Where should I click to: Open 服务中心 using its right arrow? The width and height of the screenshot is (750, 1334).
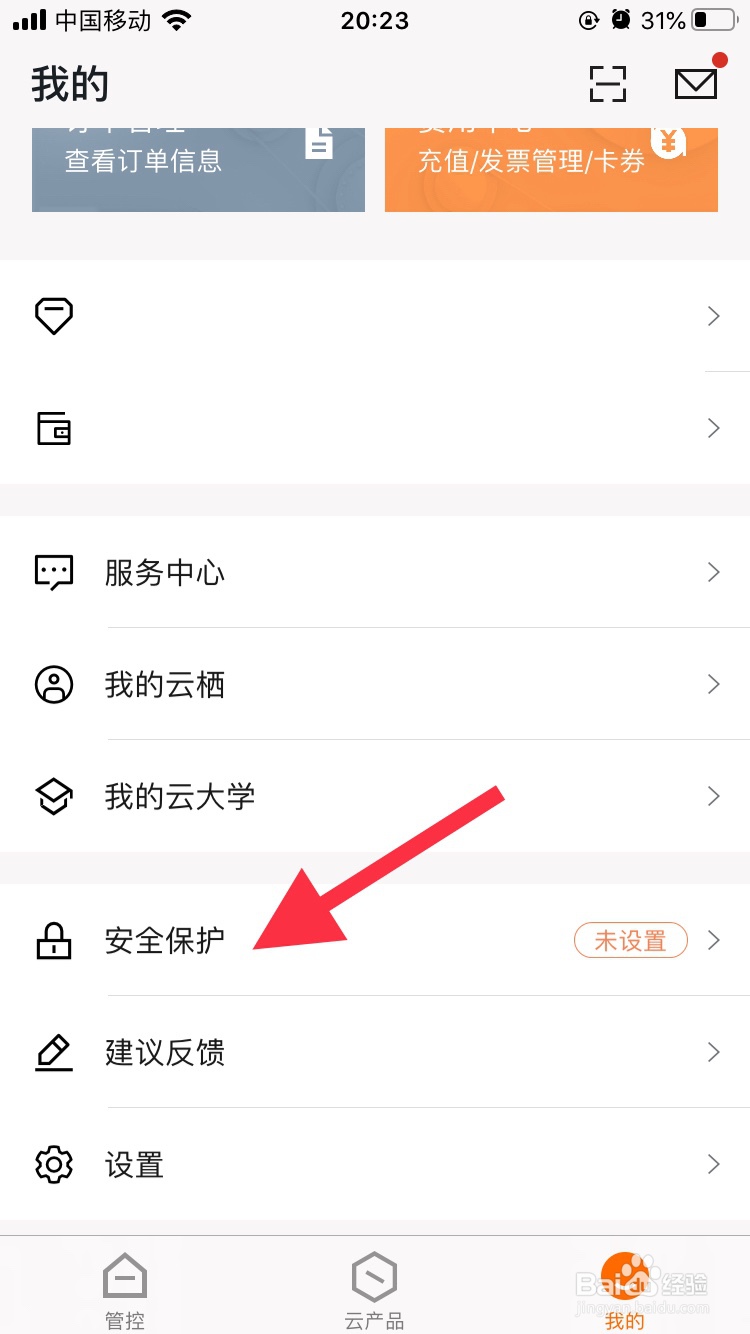[x=713, y=572]
